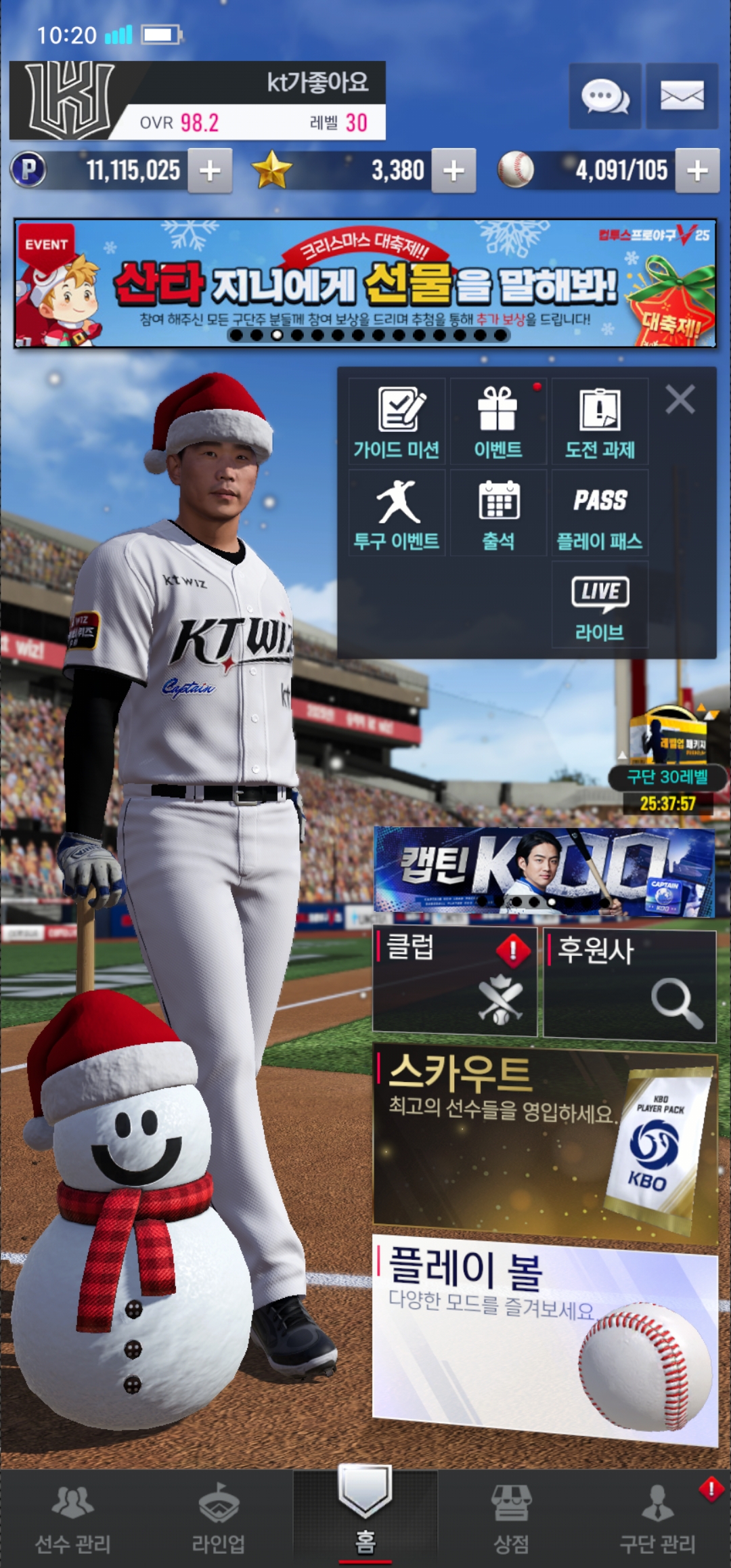The height and width of the screenshot is (1568, 731).
Task: Switch to 선수 관리 tab
Action: click(x=73, y=1519)
